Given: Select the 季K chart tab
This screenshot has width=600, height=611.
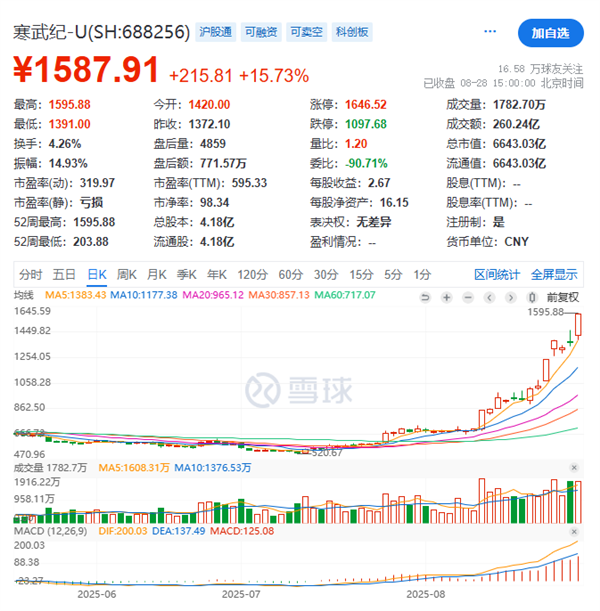Looking at the screenshot, I should point(187,275).
